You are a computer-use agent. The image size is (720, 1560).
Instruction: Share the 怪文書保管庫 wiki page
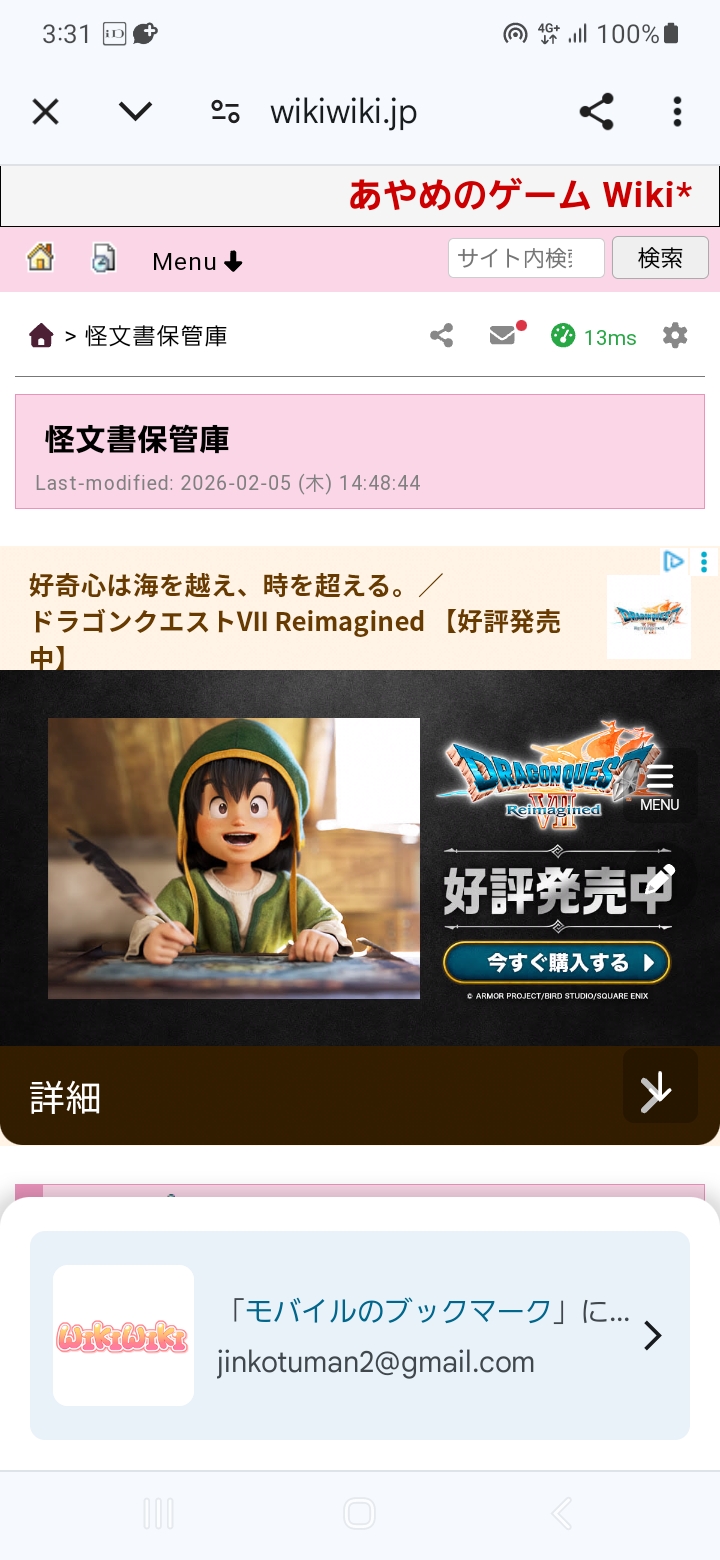[x=441, y=336]
